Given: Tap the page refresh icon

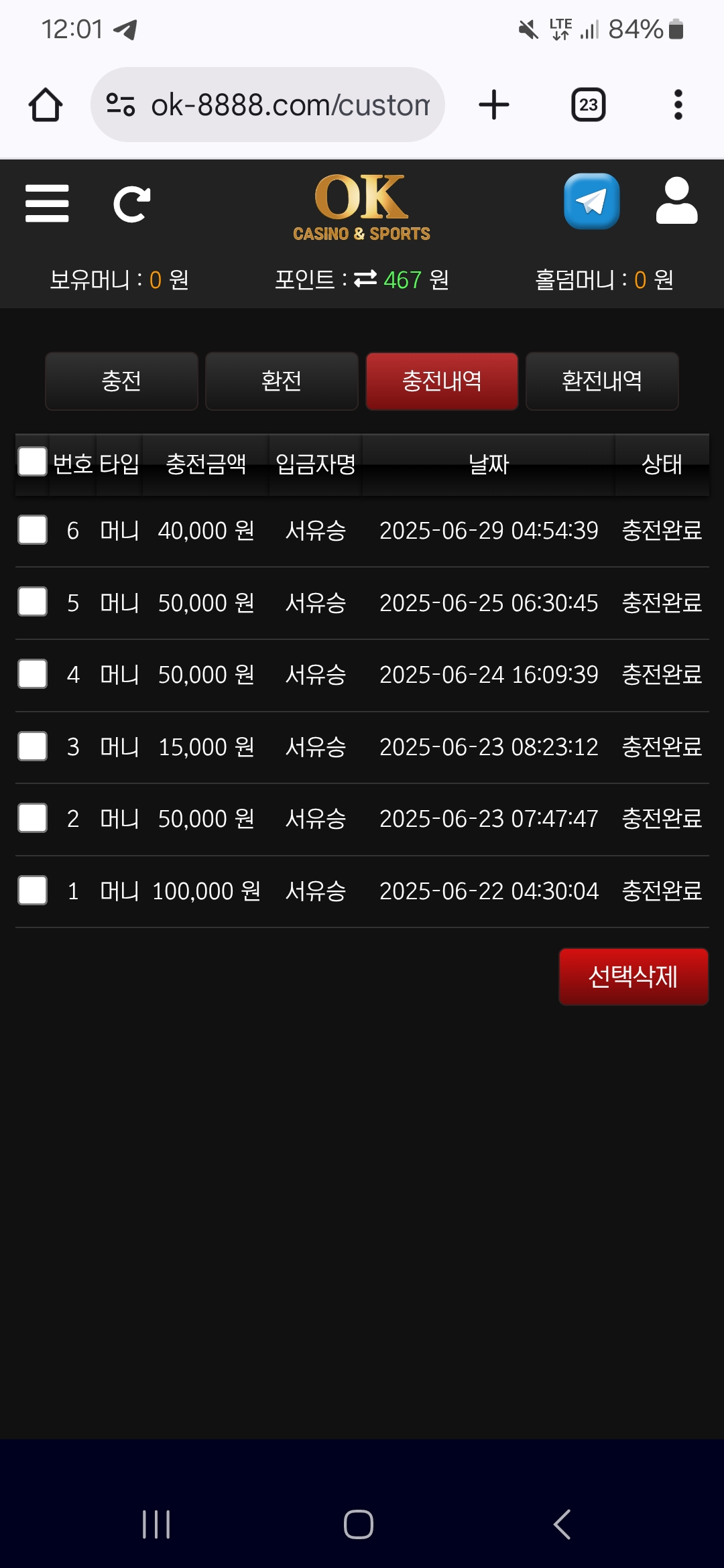Looking at the screenshot, I should (131, 204).
